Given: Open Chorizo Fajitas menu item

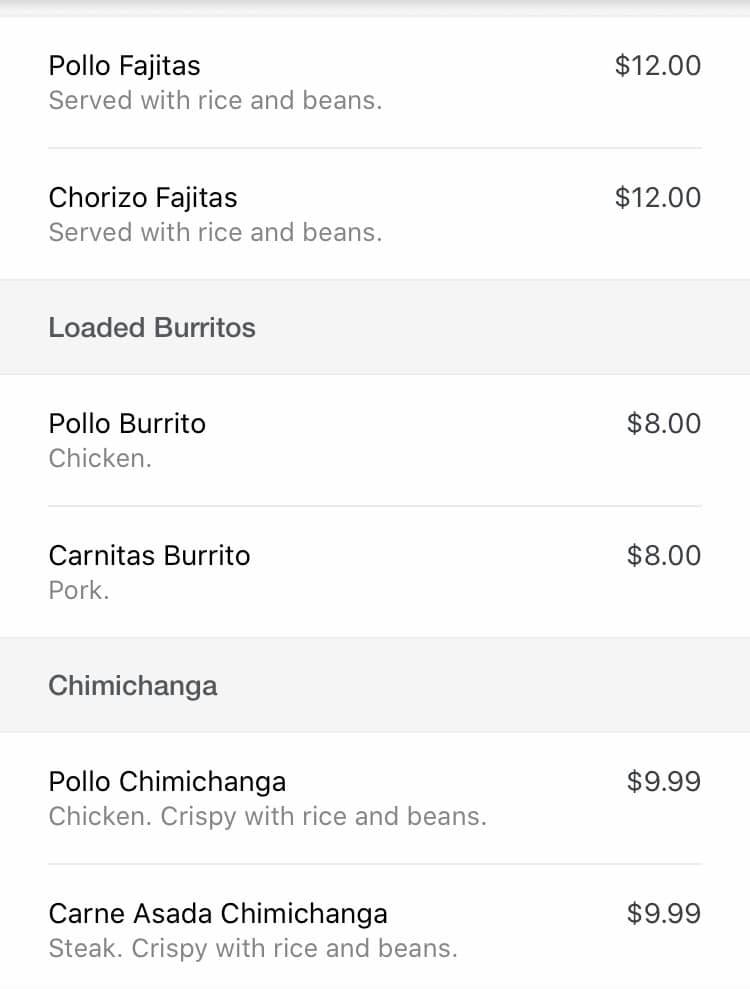Looking at the screenshot, I should tap(374, 214).
